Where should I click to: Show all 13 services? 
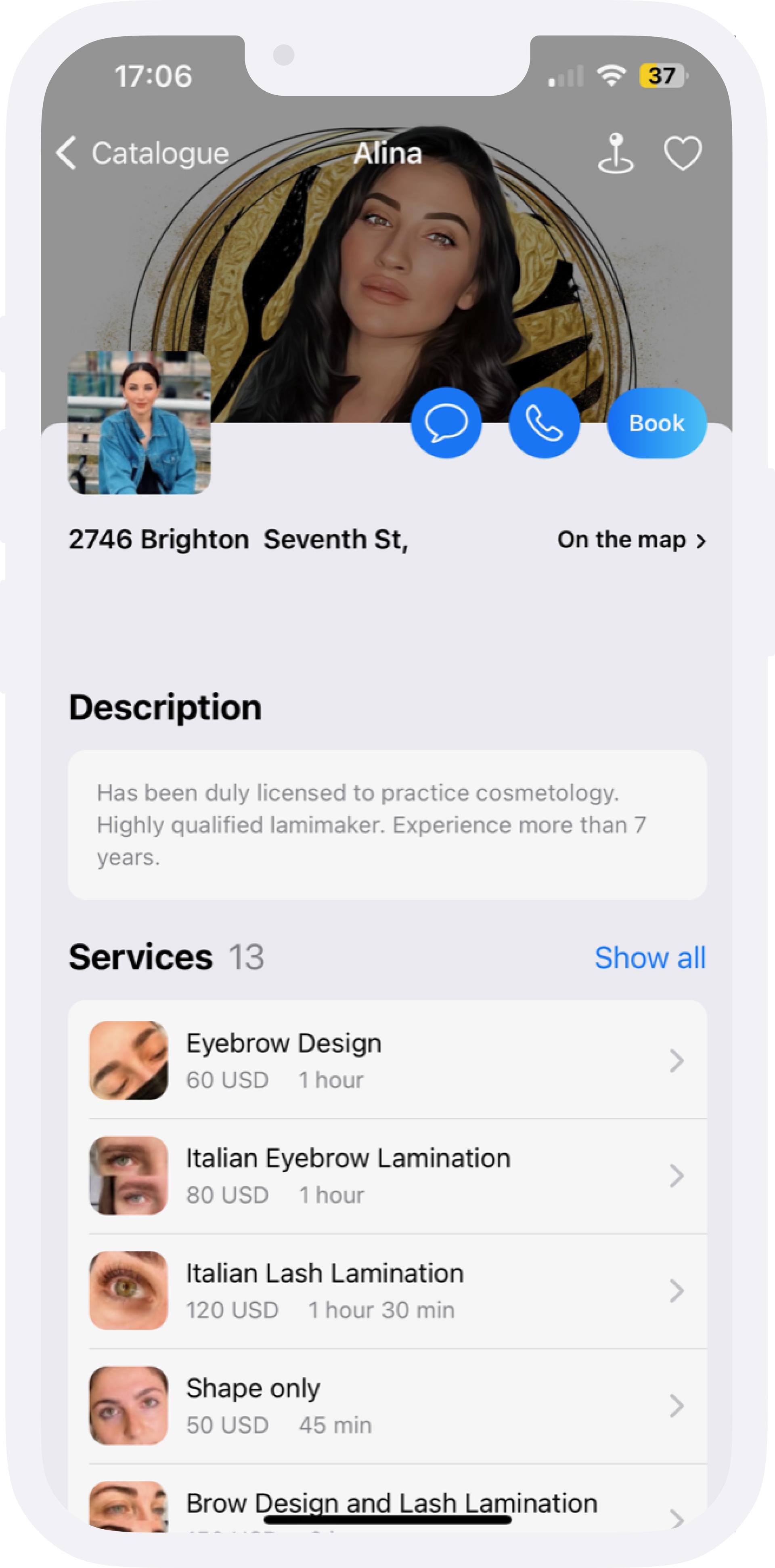point(650,957)
